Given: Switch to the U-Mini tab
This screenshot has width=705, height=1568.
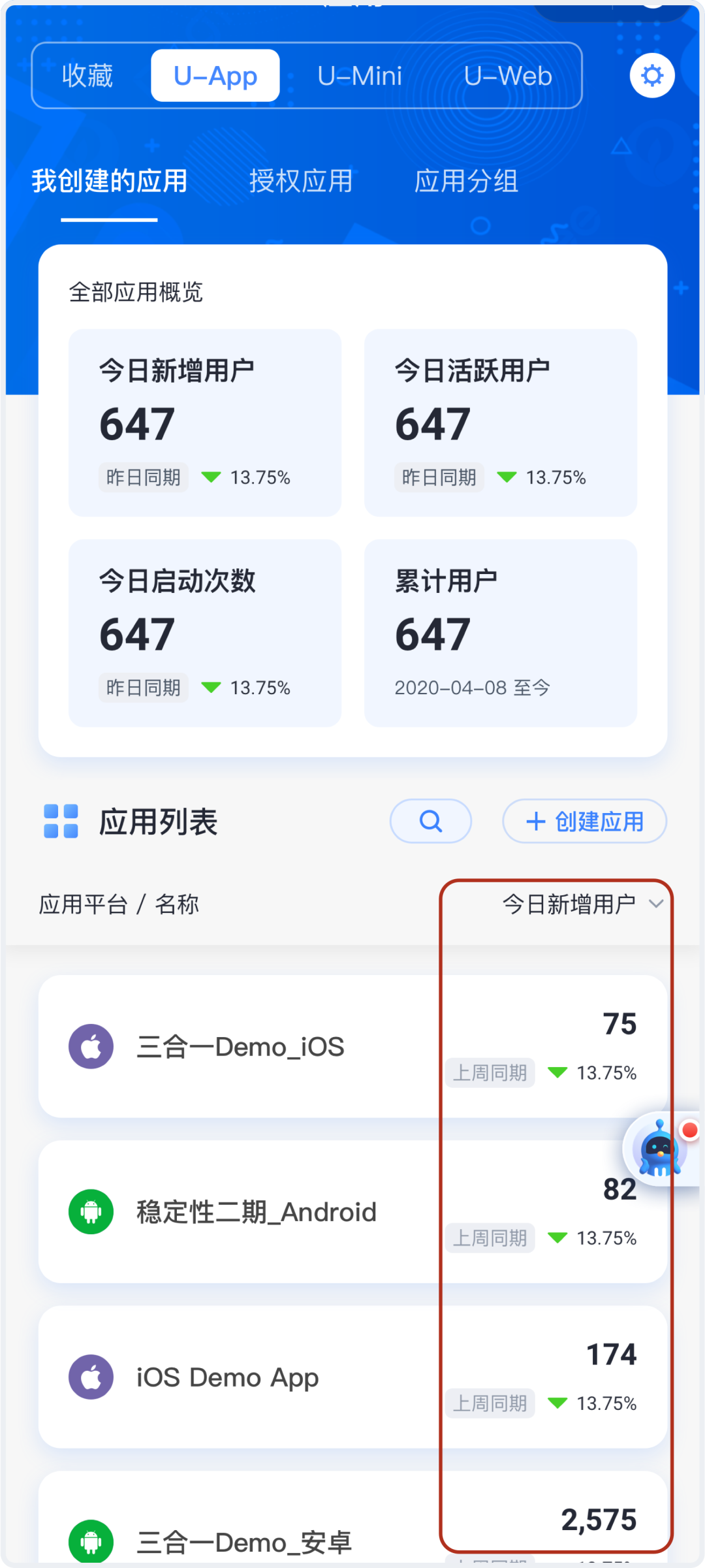Looking at the screenshot, I should [x=360, y=76].
